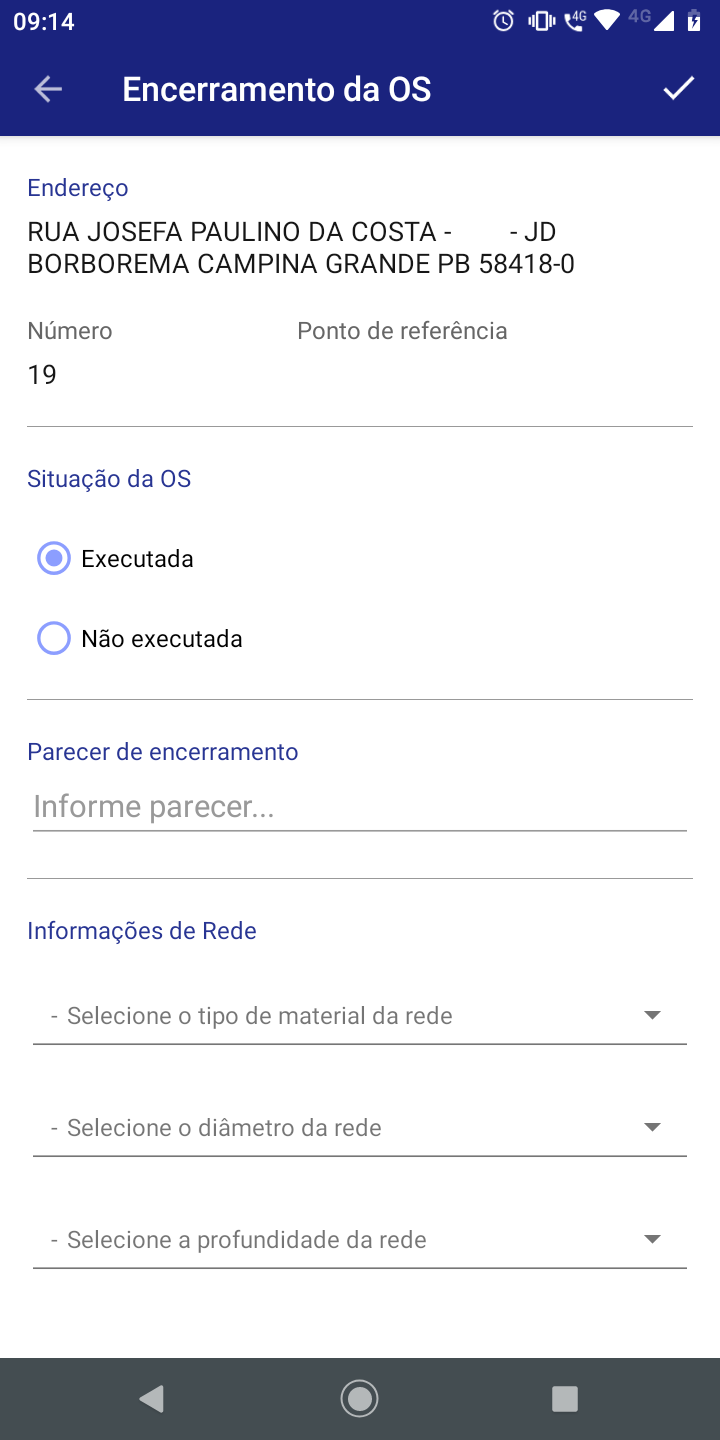
Task: Click the back arrow in the top bar
Action: [x=47, y=88]
